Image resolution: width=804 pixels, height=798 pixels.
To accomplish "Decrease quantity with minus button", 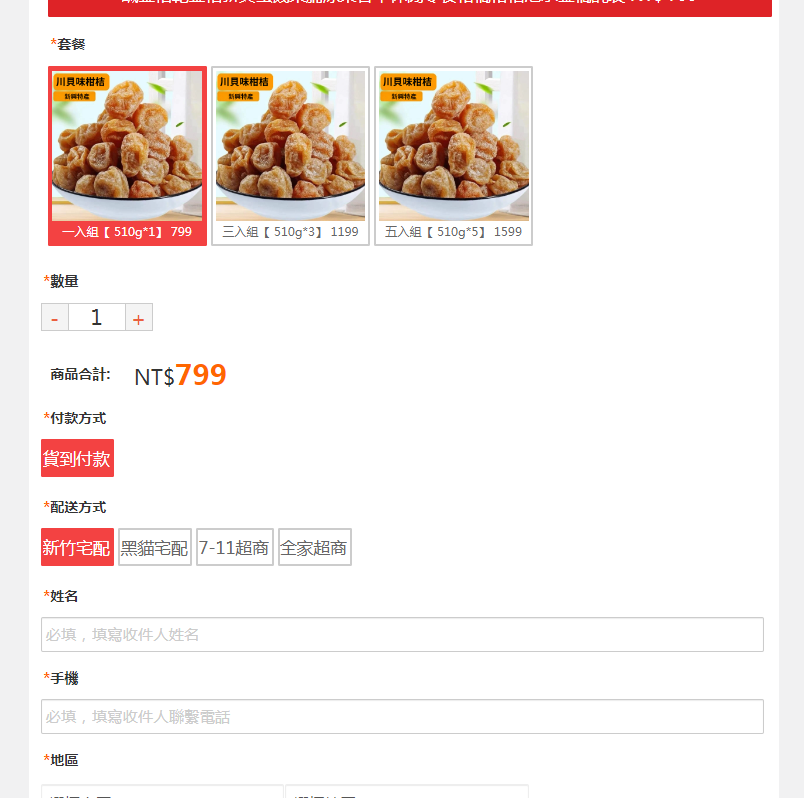I will pos(55,318).
